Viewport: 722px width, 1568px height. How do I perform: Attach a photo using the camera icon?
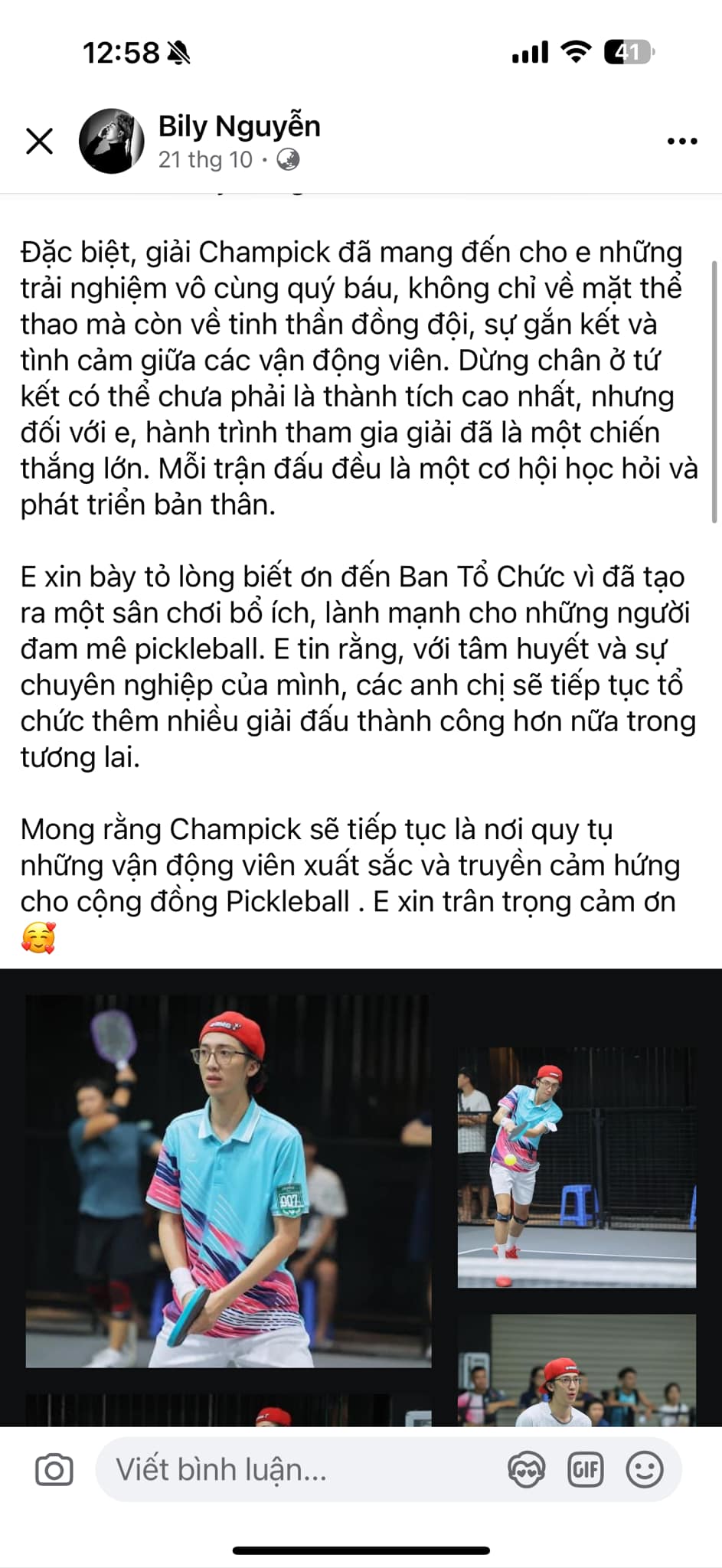[54, 1469]
